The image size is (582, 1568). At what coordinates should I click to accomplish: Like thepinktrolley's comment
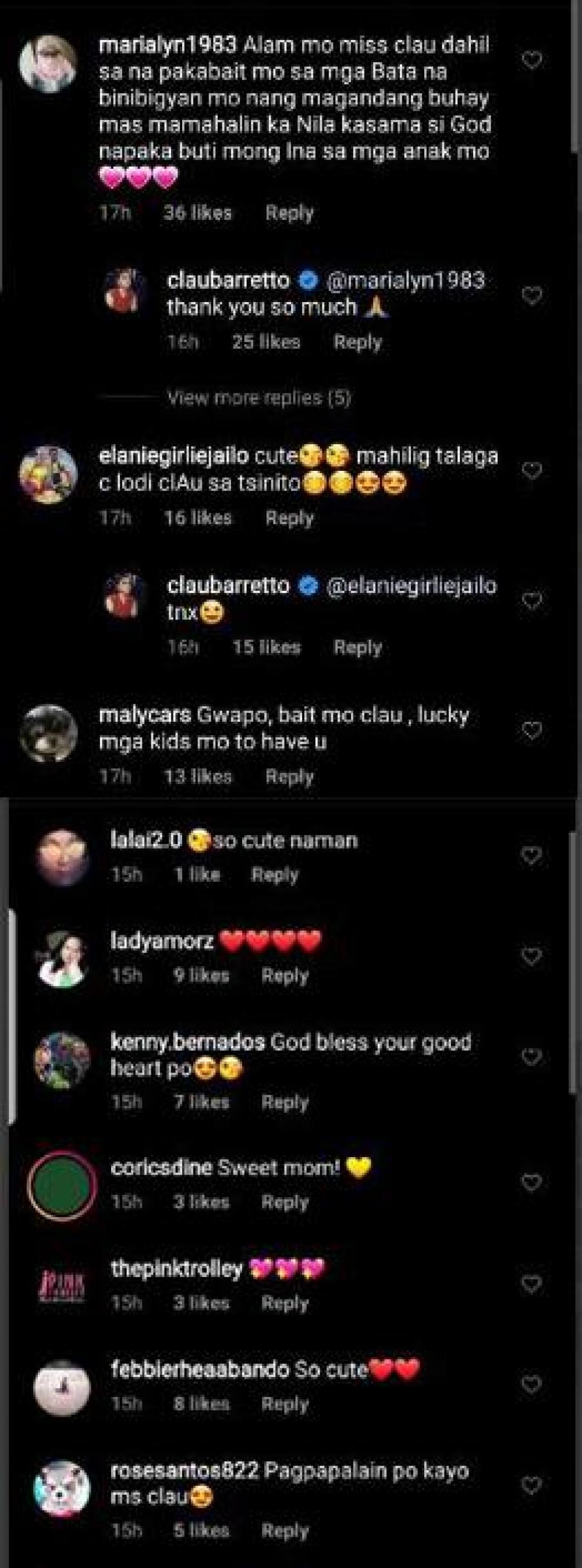point(532,1285)
